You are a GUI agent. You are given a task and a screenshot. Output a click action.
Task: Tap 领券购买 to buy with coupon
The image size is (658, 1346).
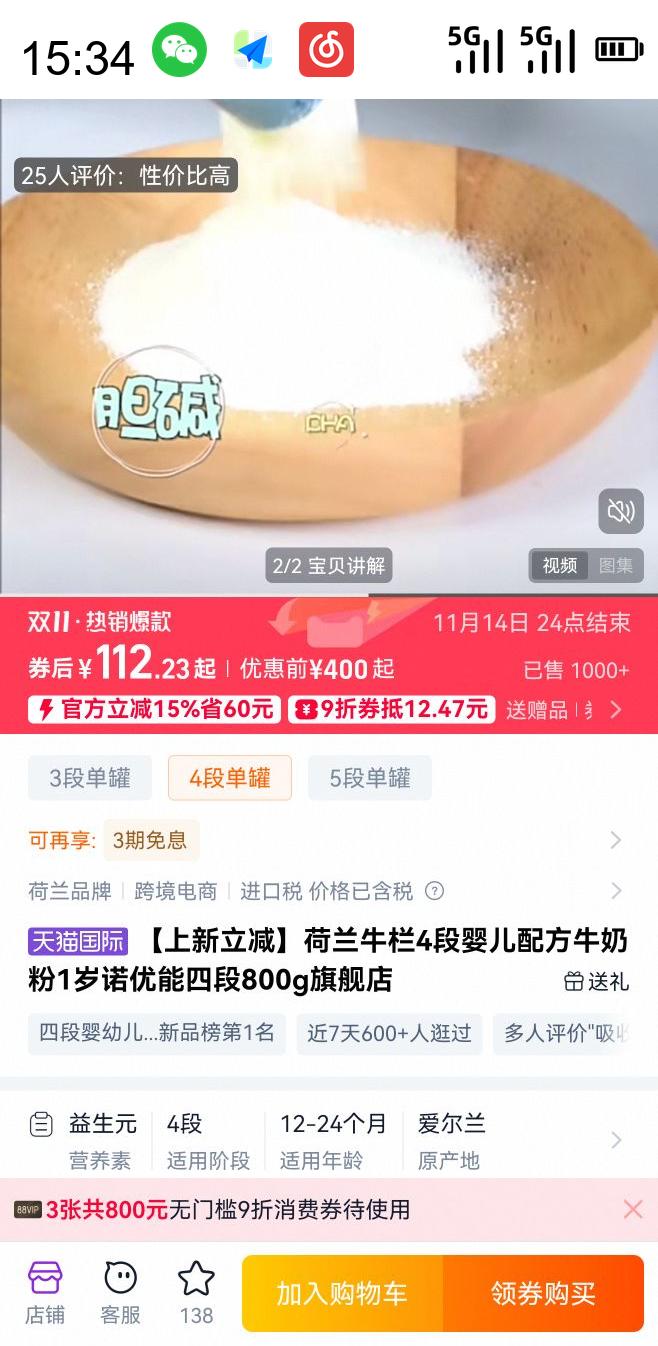543,1294
